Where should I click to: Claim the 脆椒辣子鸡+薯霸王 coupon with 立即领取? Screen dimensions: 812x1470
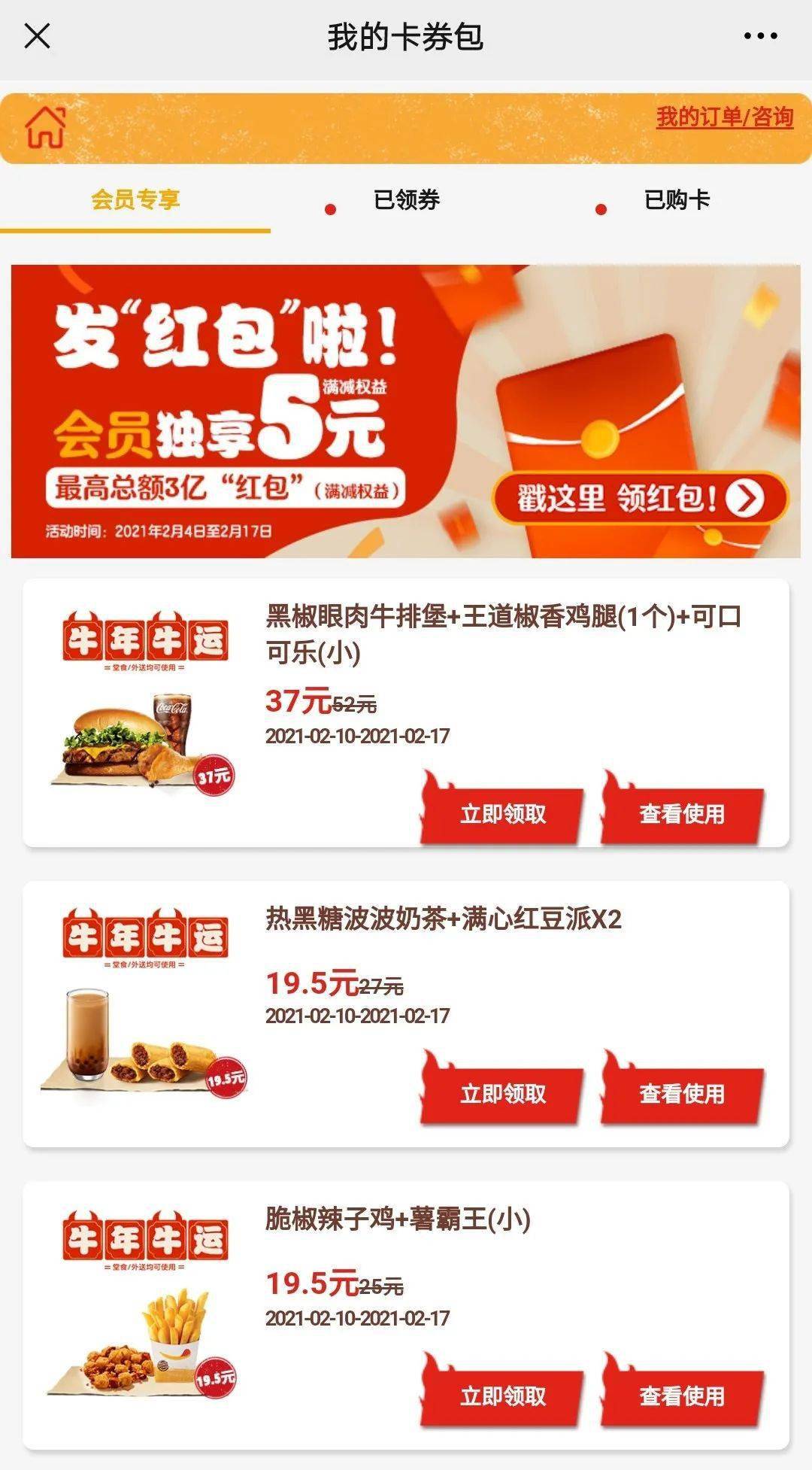[502, 1396]
